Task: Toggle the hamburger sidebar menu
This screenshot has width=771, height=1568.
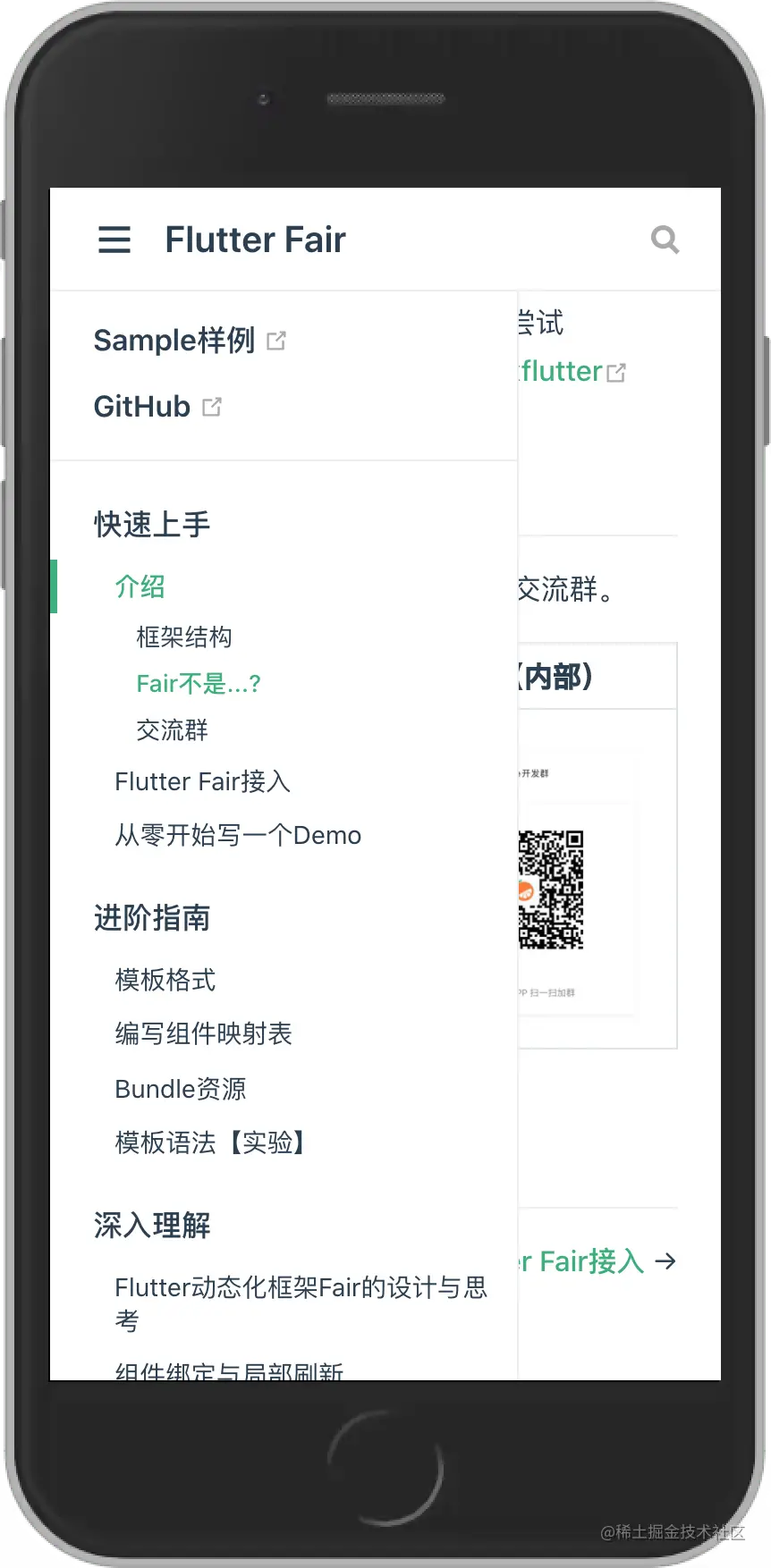Action: click(114, 240)
